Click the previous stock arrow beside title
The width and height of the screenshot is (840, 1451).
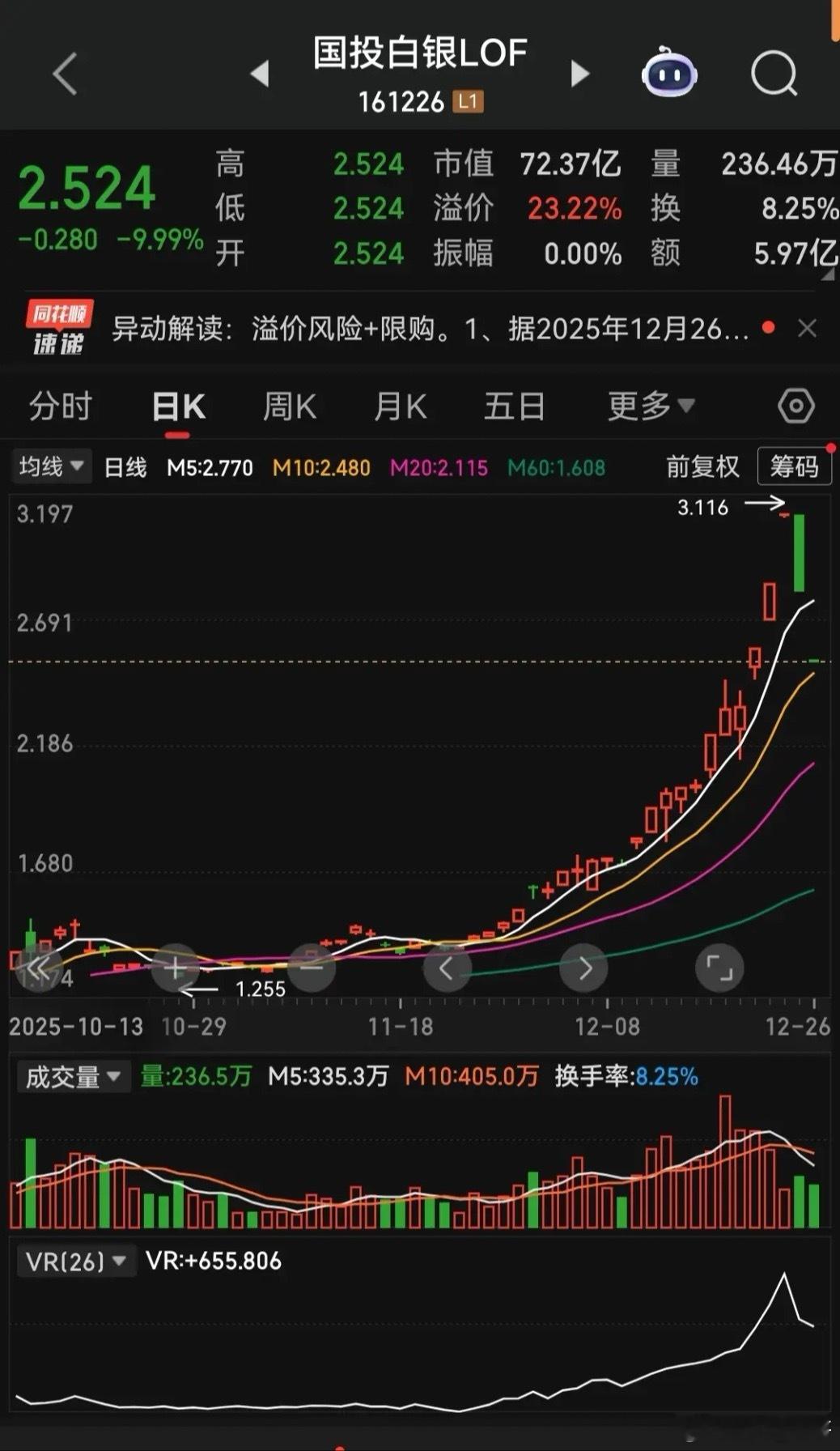(258, 74)
